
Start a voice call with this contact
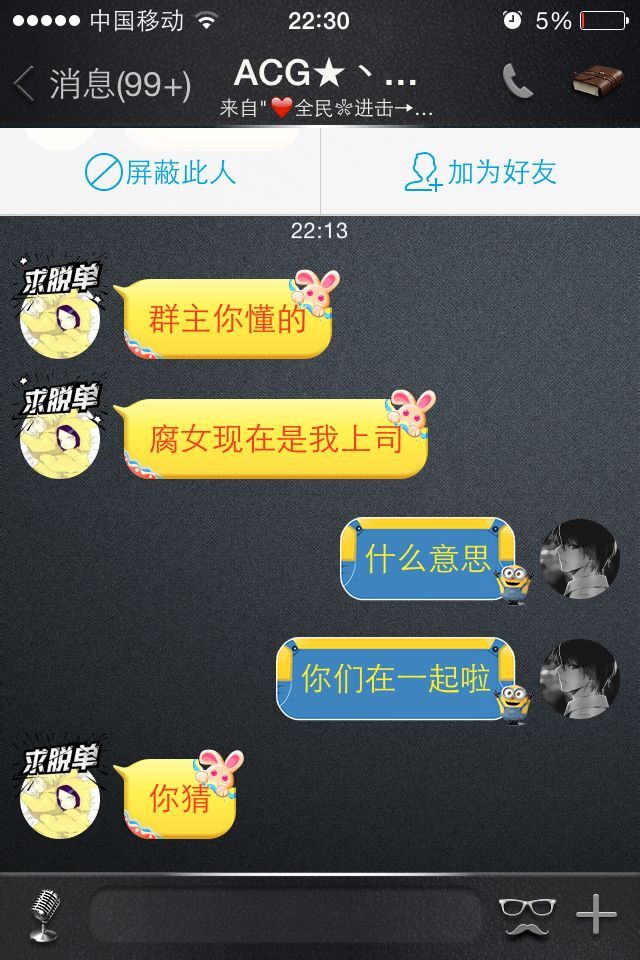click(517, 82)
